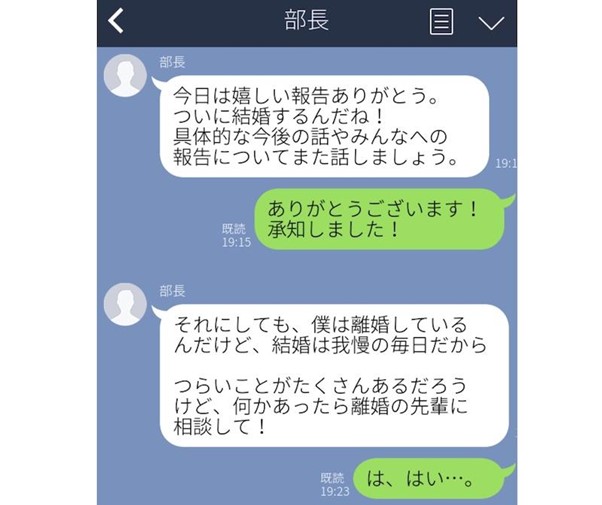Go back using the header arrow
Viewport: 602px width, 505px height.
117,21
